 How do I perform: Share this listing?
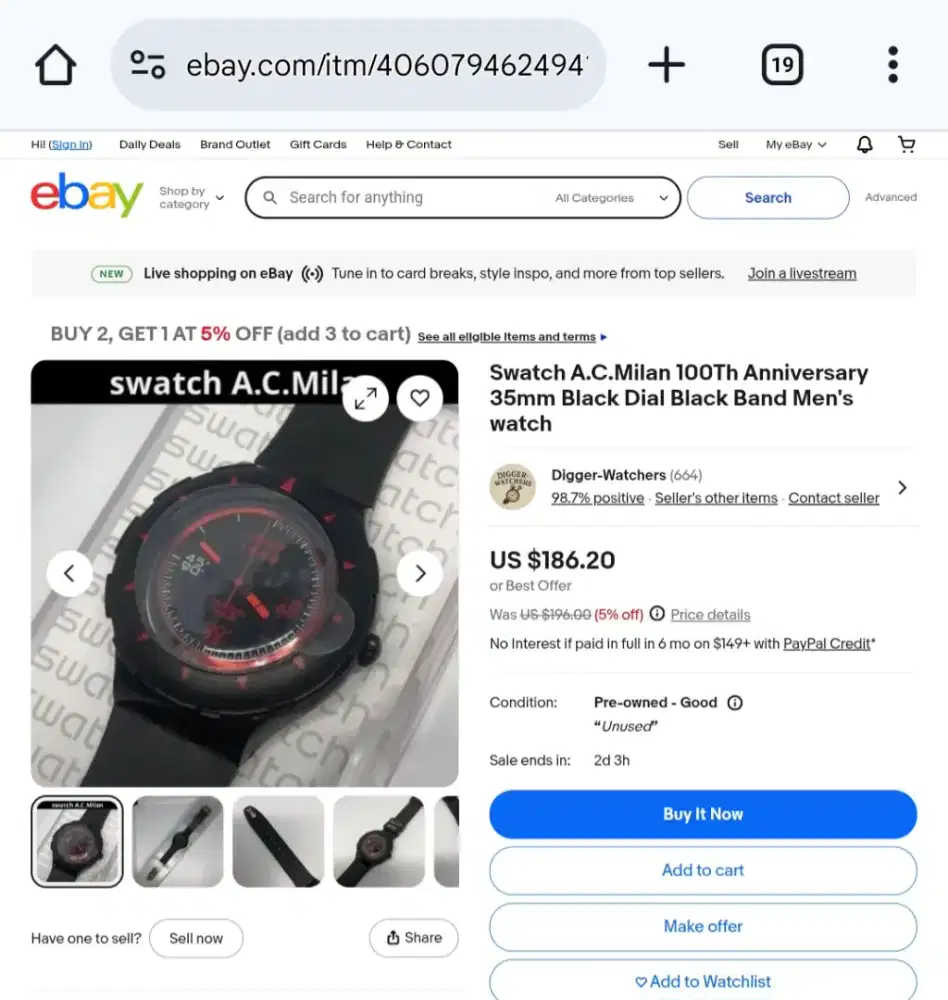click(x=413, y=938)
